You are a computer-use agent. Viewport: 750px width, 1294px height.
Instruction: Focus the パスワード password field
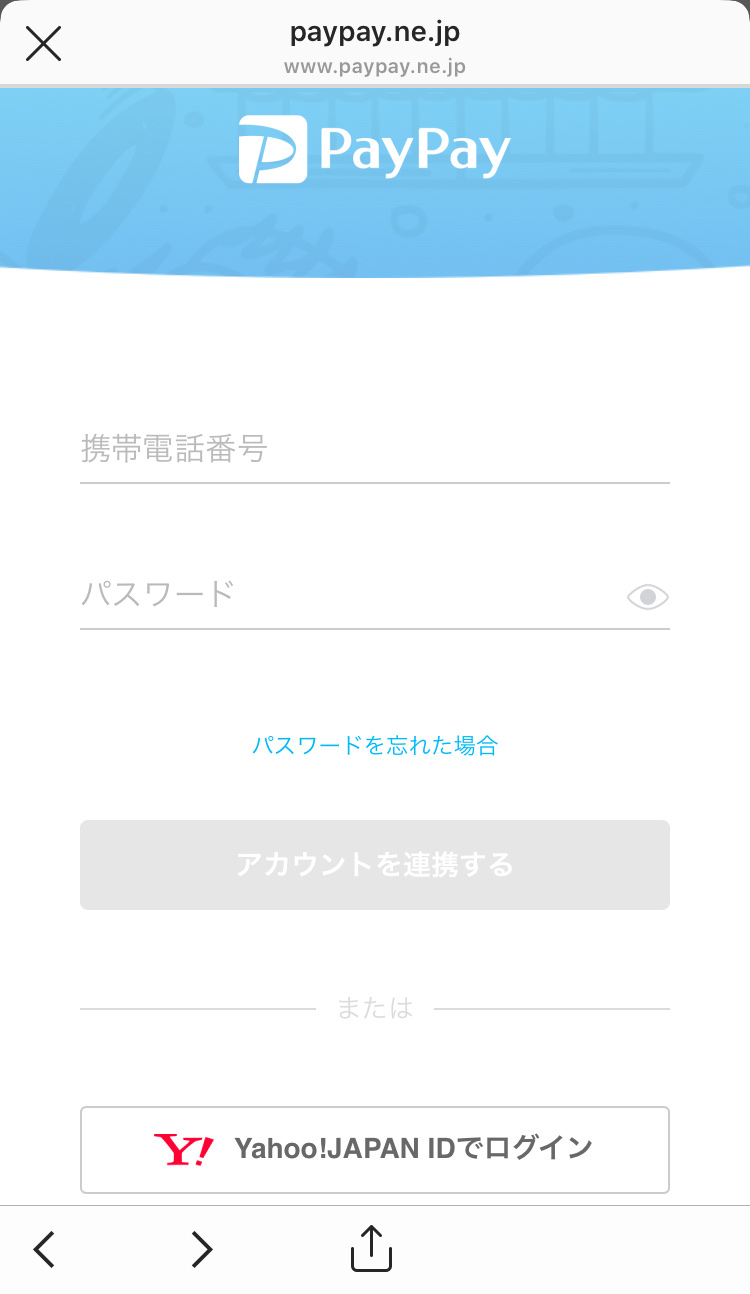tap(350, 596)
